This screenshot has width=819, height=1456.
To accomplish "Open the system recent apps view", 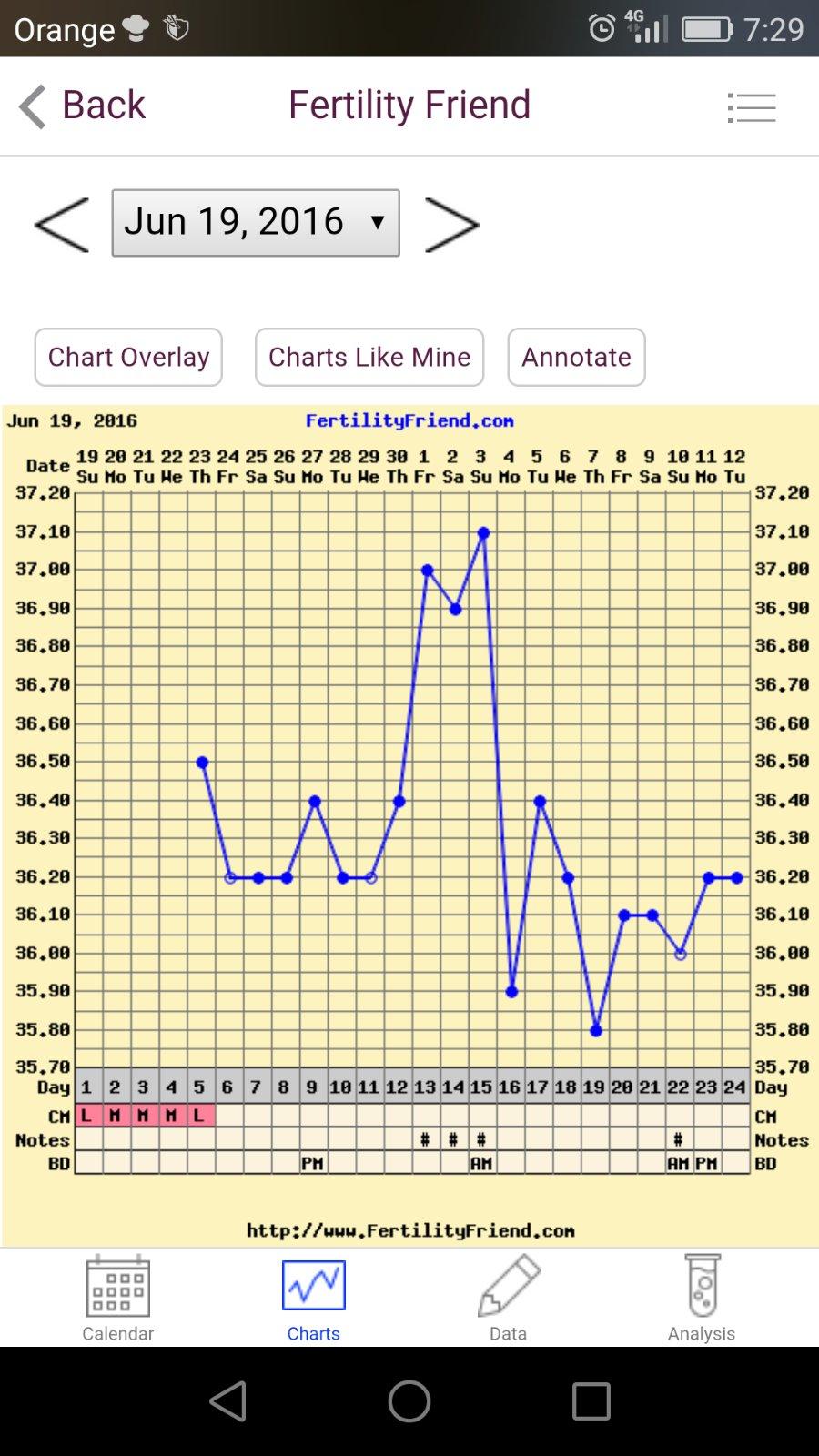I will tap(591, 1400).
